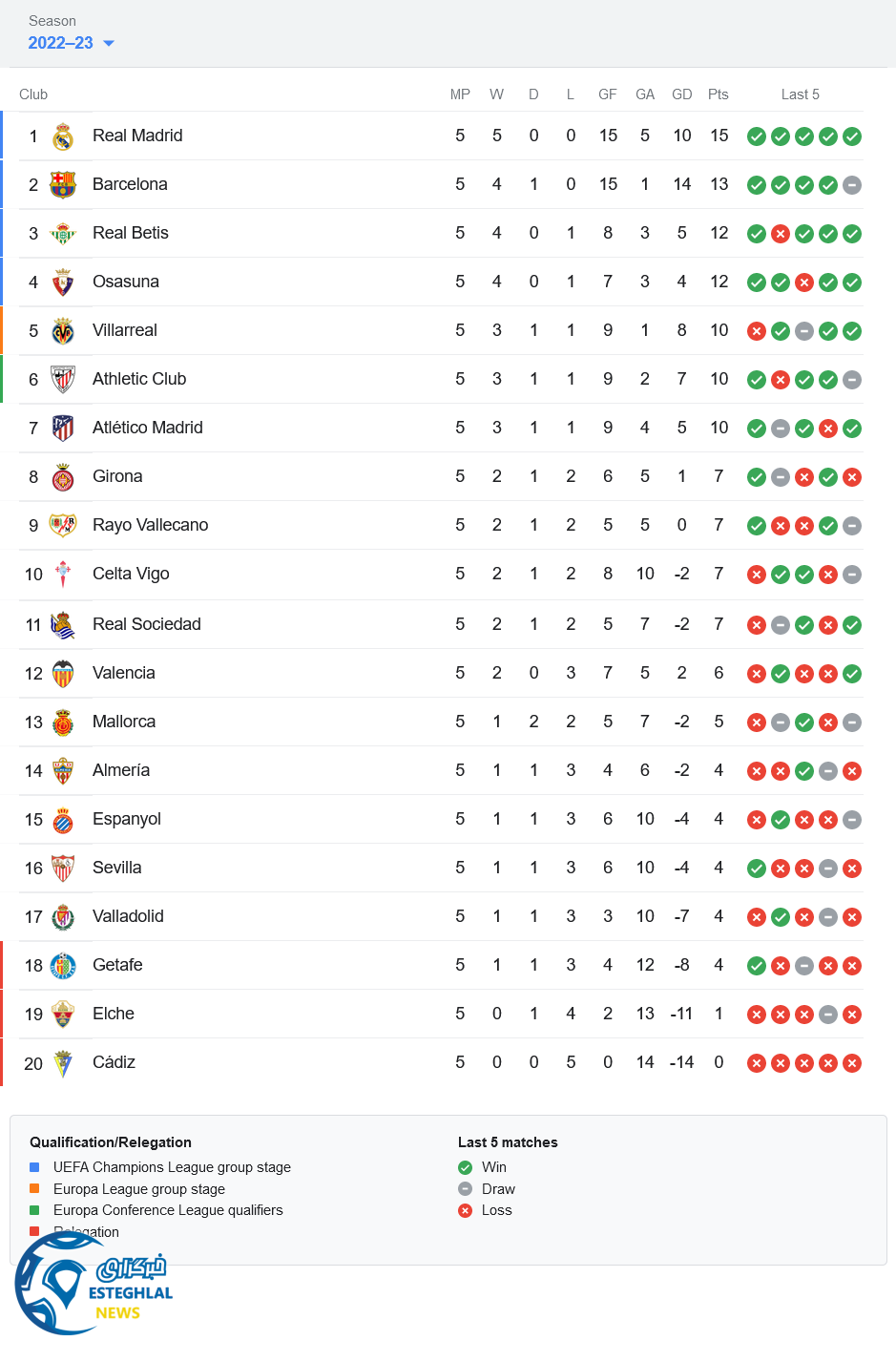Open Real Madrid's club row
Screen dimensions: 896x1361
click(x=137, y=136)
